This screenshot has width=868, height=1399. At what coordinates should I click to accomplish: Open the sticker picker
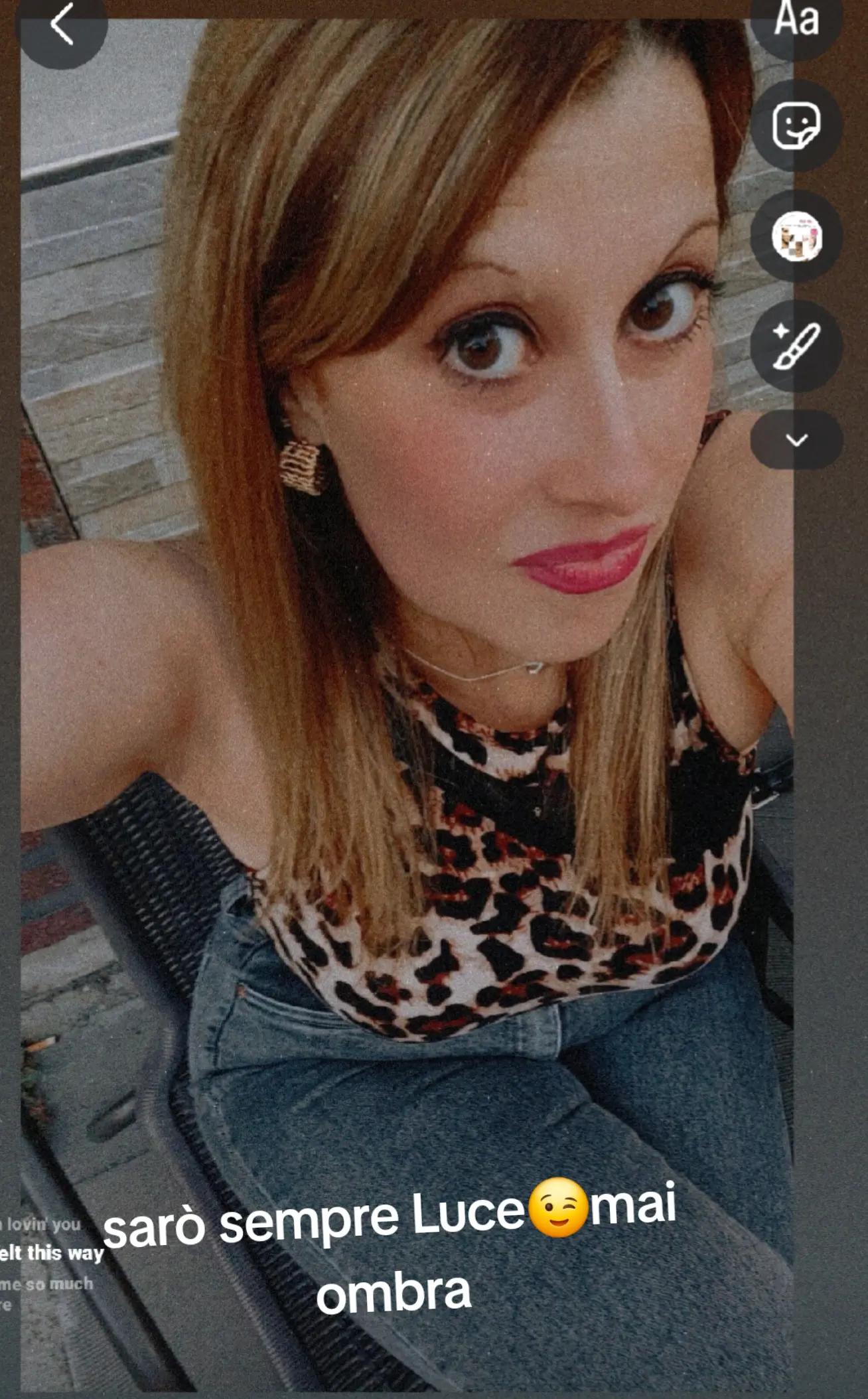click(x=796, y=125)
